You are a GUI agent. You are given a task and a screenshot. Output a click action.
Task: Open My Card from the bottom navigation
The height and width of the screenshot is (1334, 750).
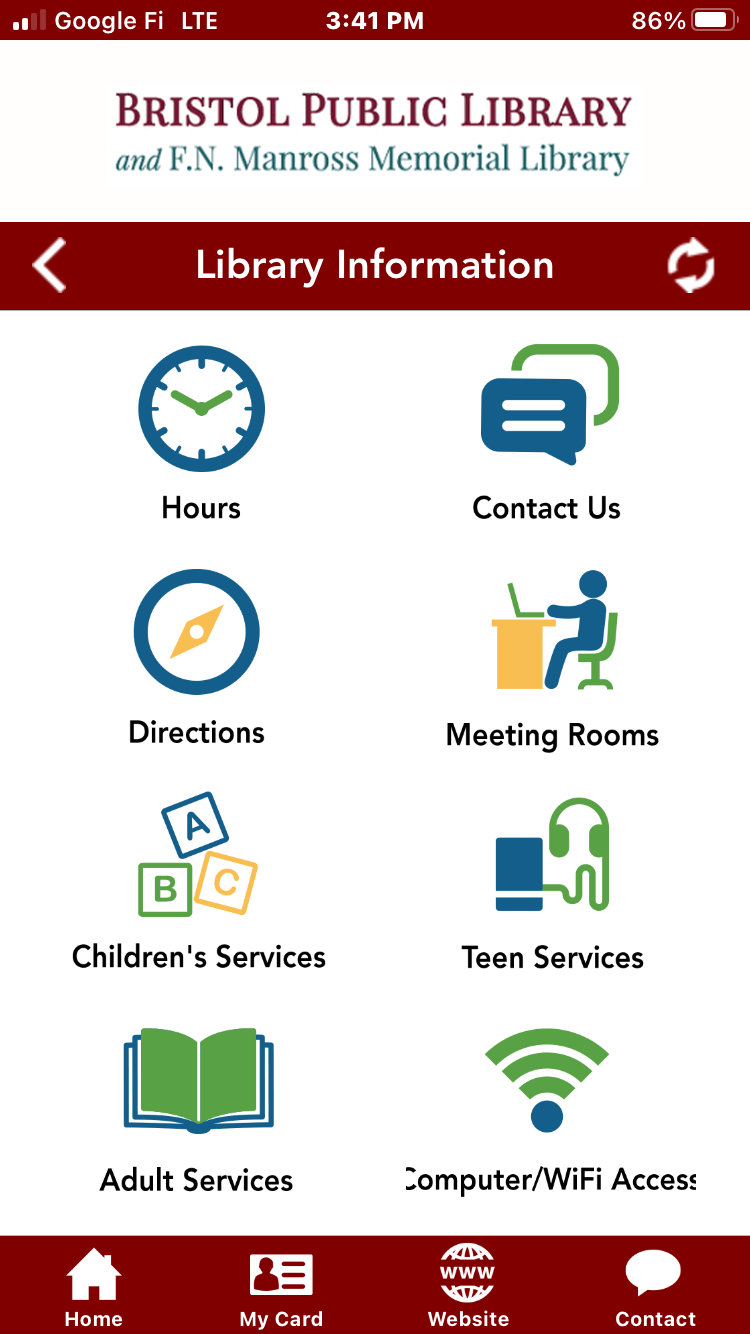click(x=280, y=1274)
